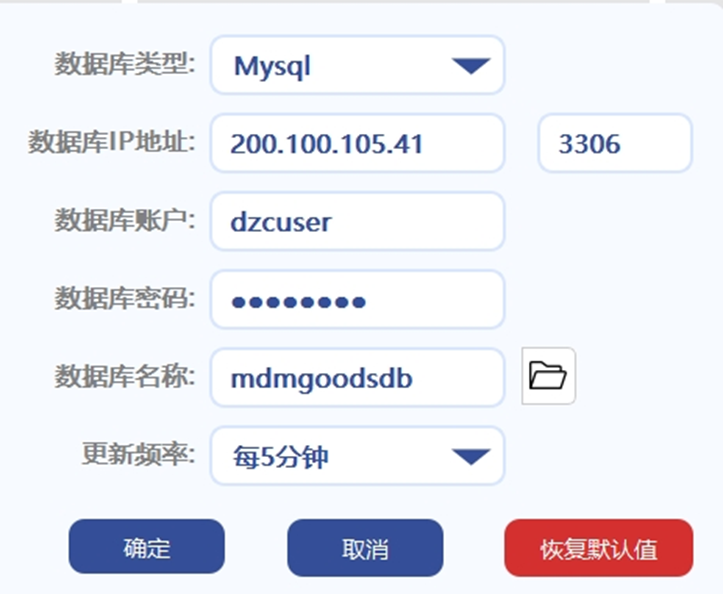Tap the 数据库密码 password field
Viewport: 723px width, 594px height.
[357, 300]
